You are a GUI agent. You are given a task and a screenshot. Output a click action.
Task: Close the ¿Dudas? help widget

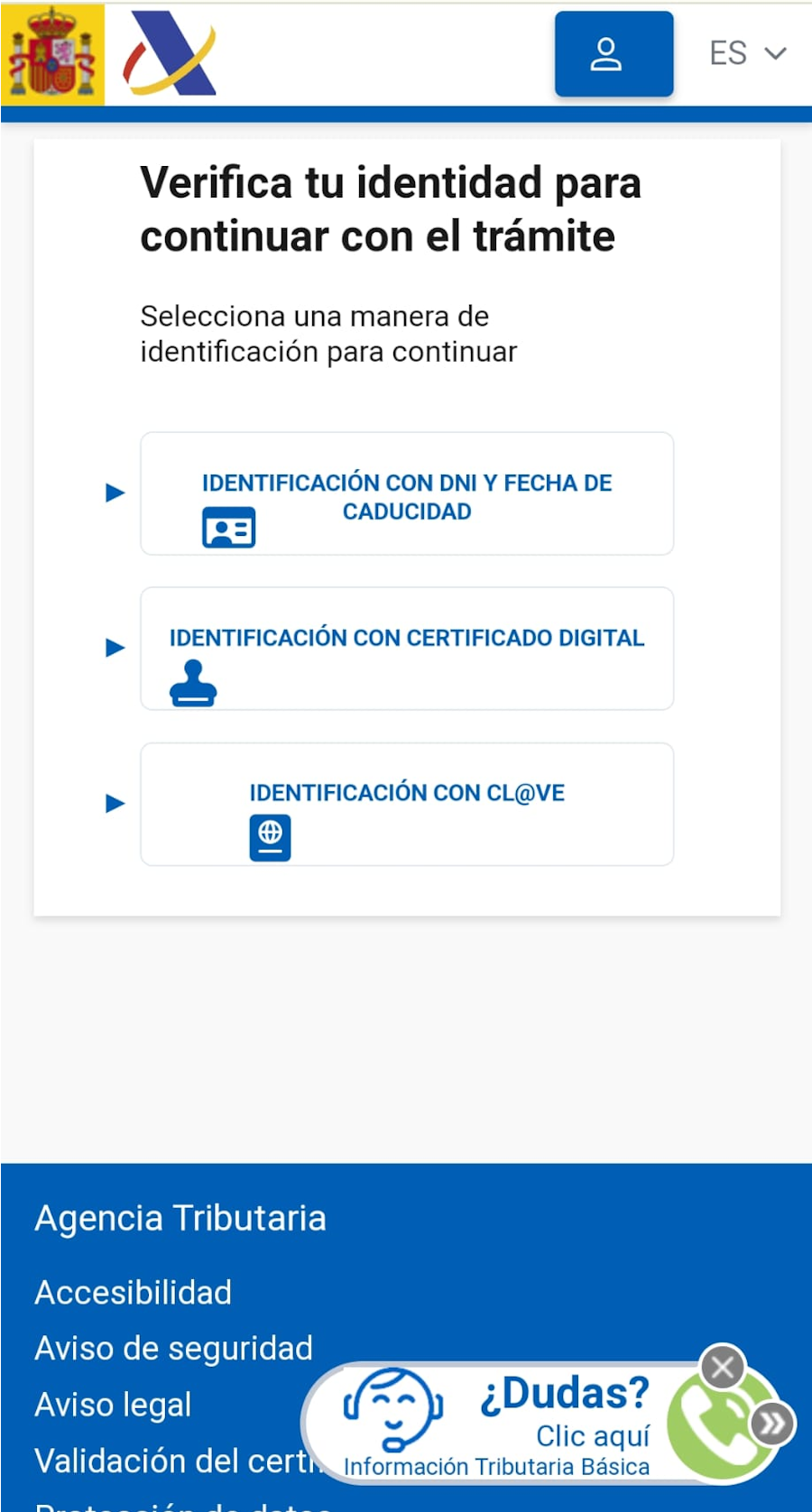point(723,1368)
